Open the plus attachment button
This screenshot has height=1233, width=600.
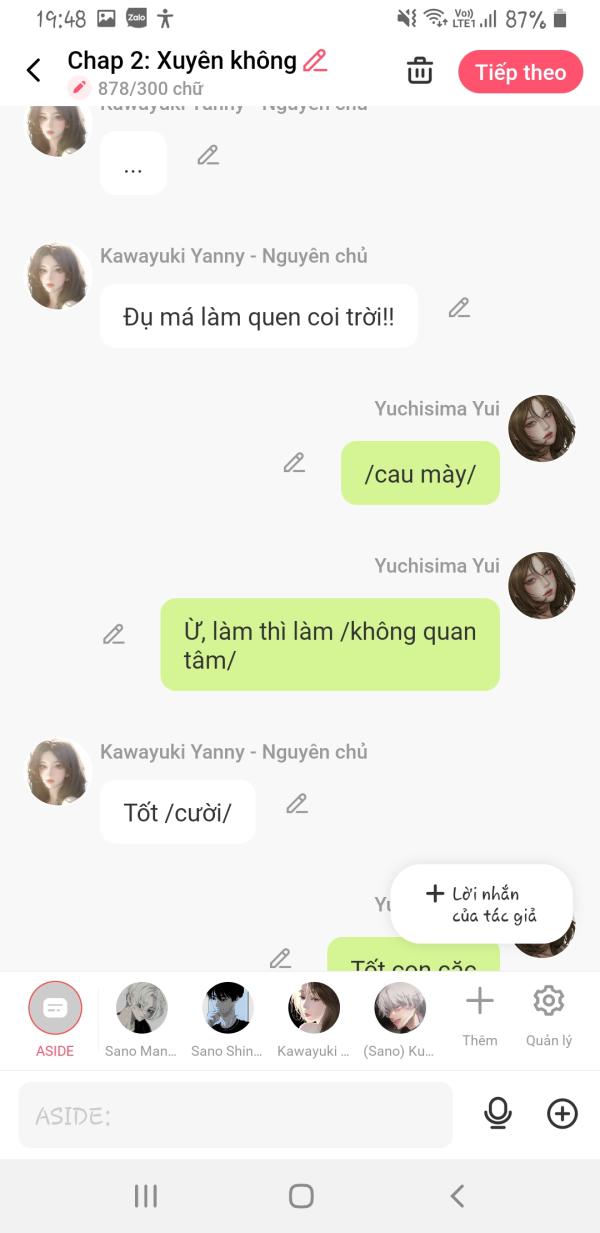562,1113
